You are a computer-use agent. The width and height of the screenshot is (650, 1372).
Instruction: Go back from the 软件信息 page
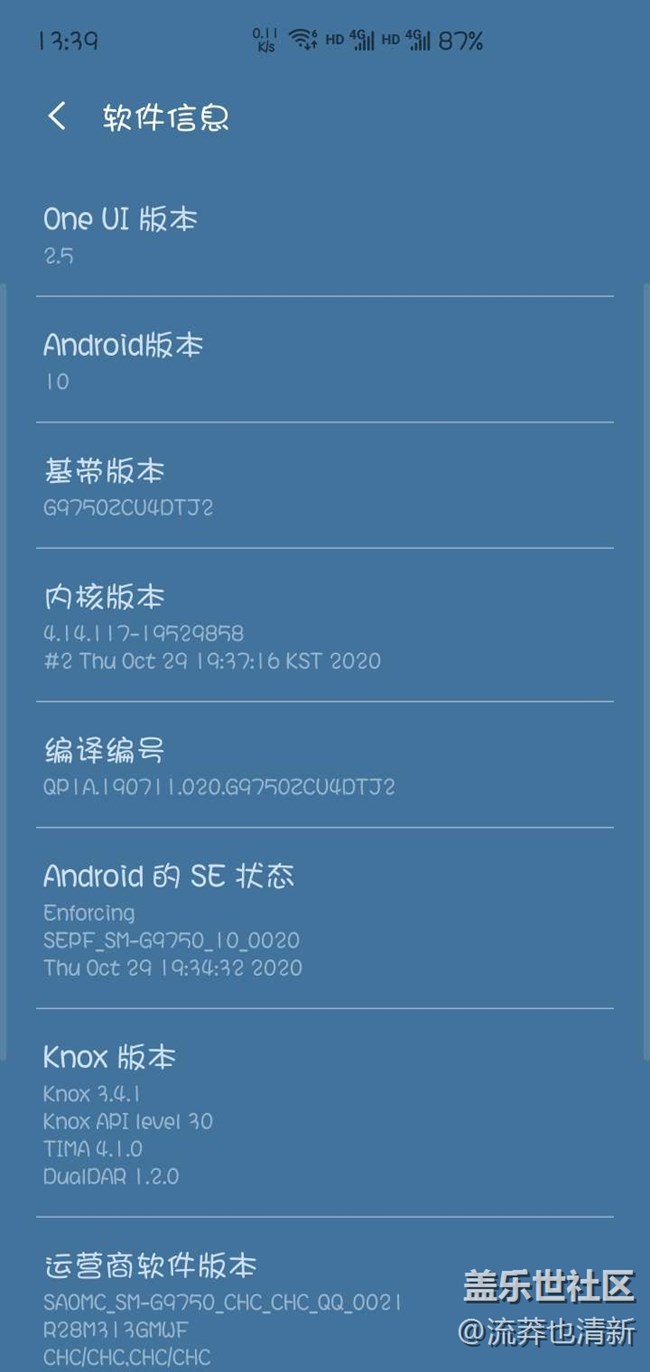pyautogui.click(x=57, y=116)
